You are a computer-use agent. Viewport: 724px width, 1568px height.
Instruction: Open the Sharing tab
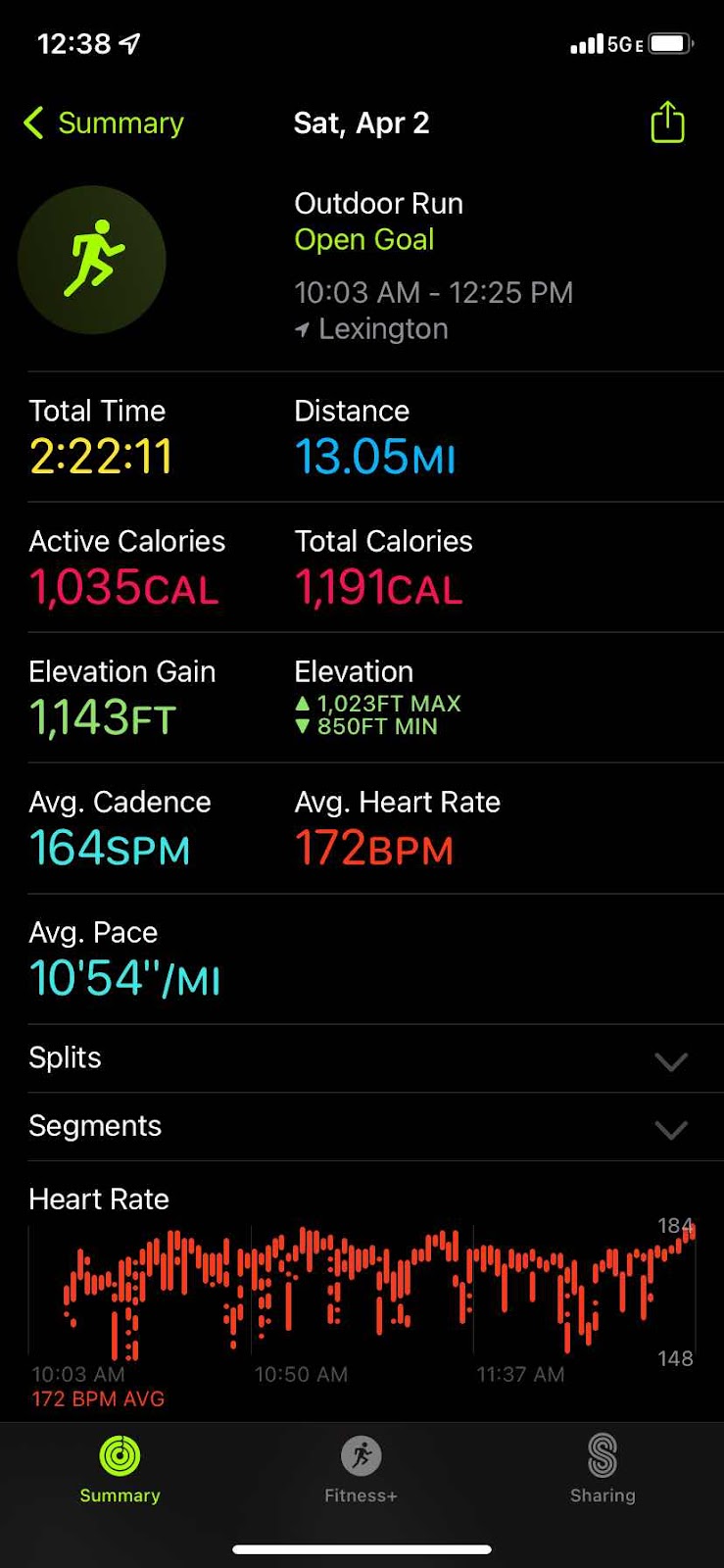[x=602, y=1468]
